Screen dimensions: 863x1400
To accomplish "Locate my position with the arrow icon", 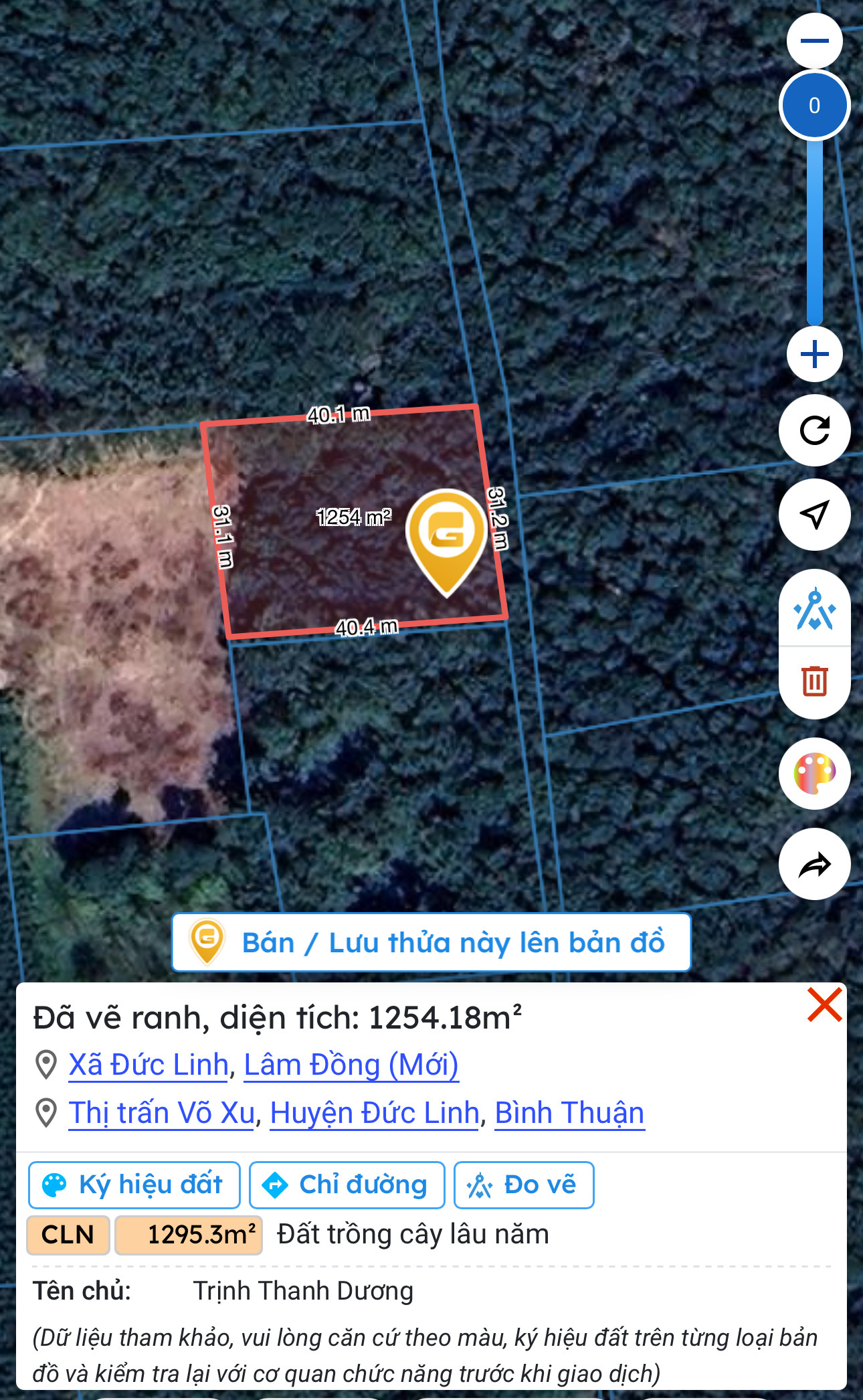I will (814, 515).
